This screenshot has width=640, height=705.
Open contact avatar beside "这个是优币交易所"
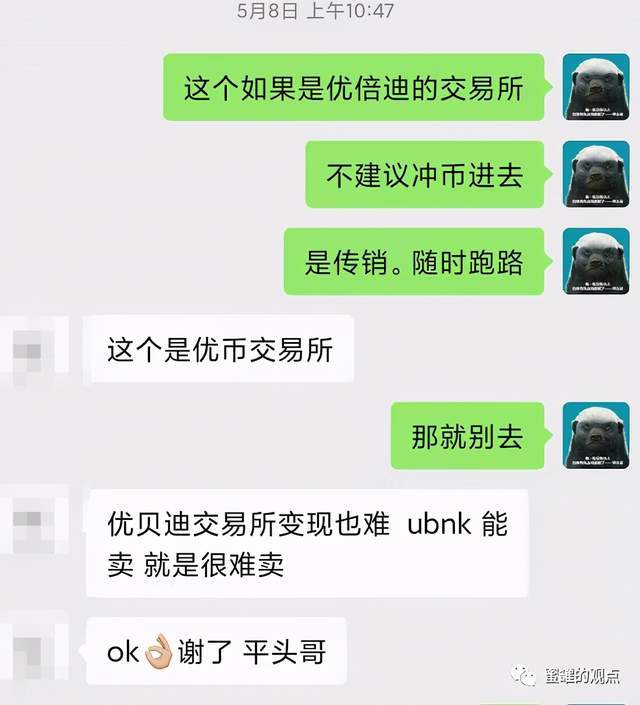click(x=34, y=350)
